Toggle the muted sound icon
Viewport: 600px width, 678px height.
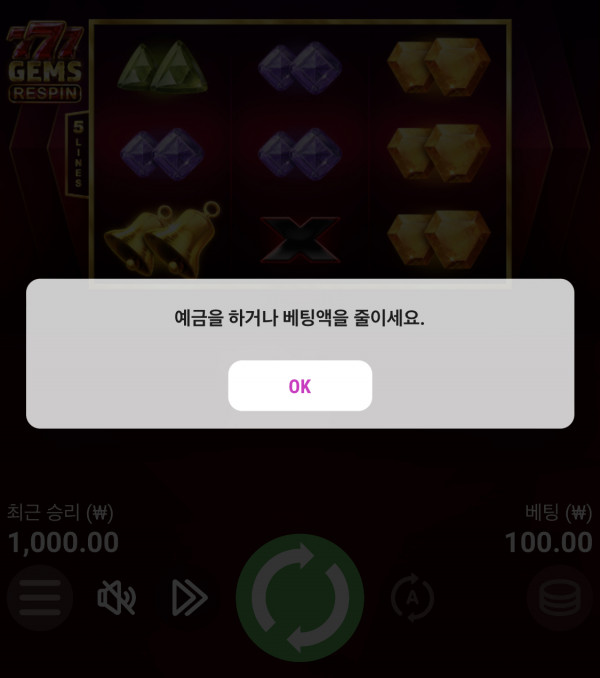pyautogui.click(x=116, y=598)
